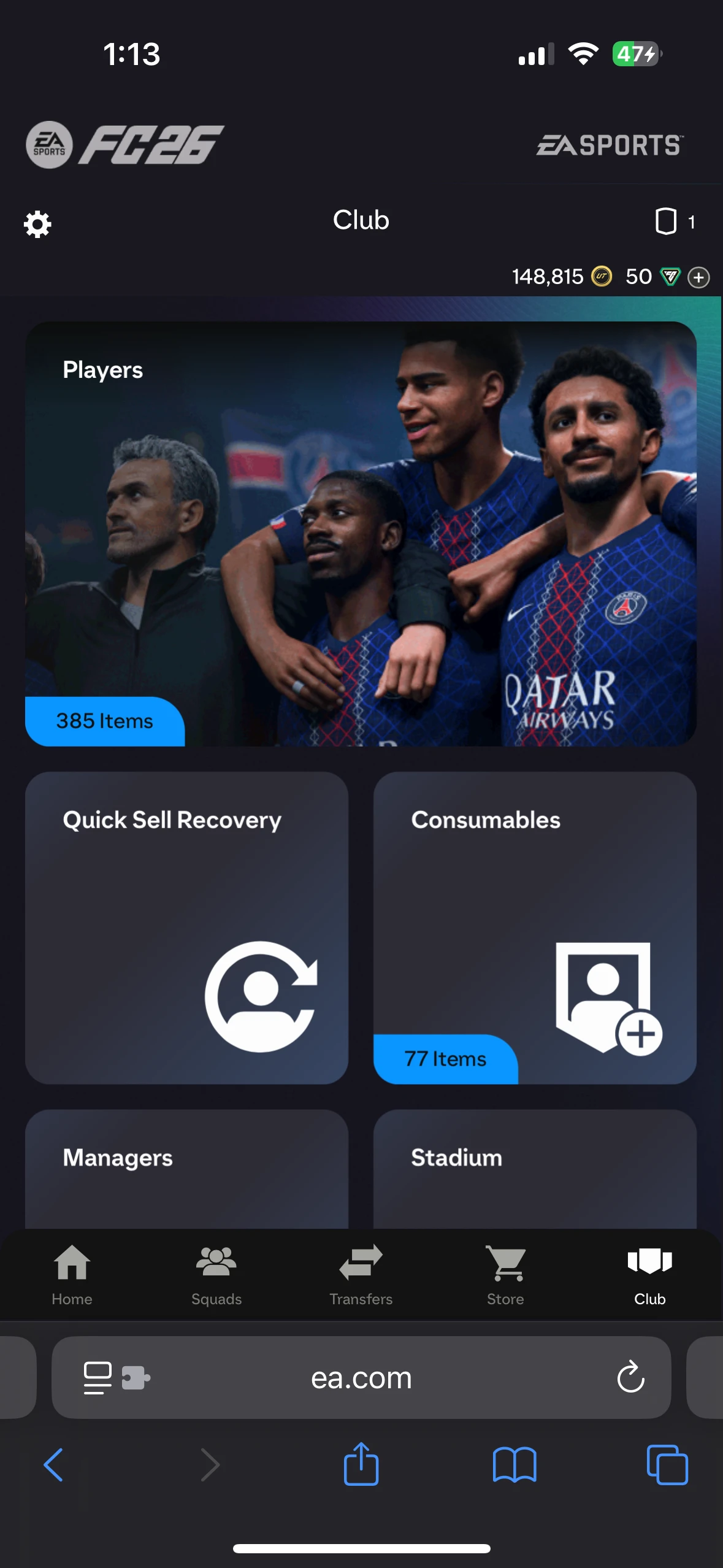Show all open Safari tabs
Image resolution: width=723 pixels, height=1568 pixels.
(667, 1465)
